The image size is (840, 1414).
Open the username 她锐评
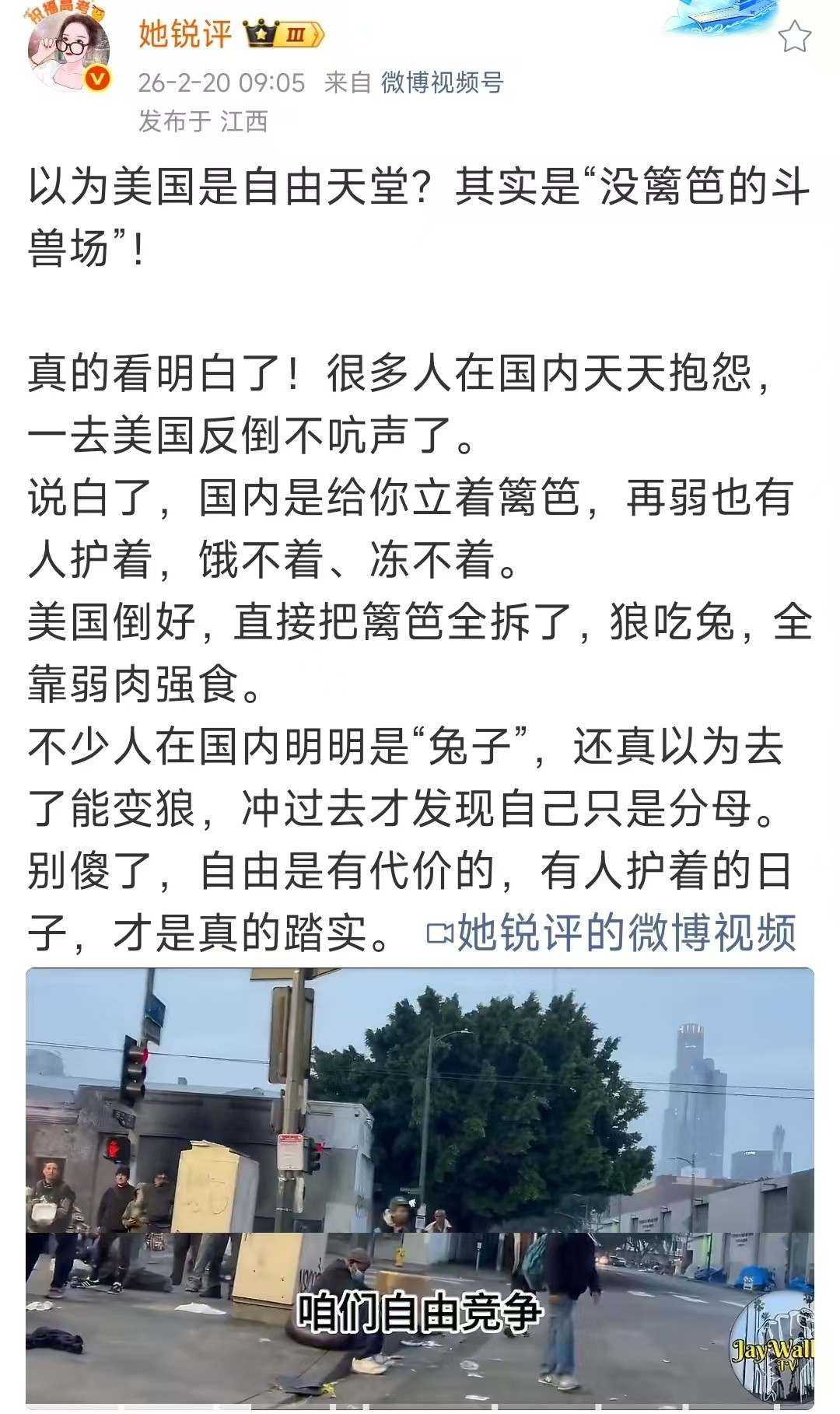185,34
